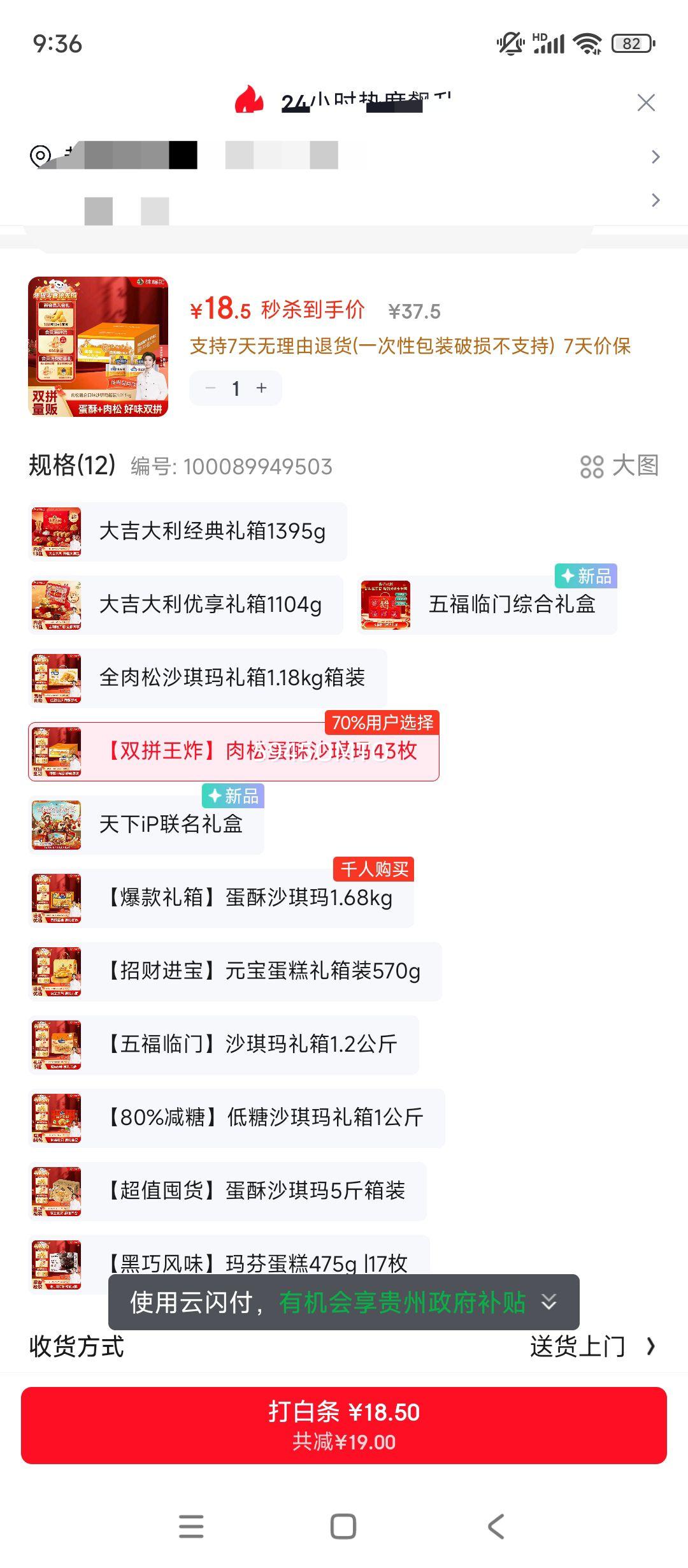The height and width of the screenshot is (1568, 688).
Task: Open the product thumbnail image of 双拼量贩 box
Action: [x=99, y=348]
